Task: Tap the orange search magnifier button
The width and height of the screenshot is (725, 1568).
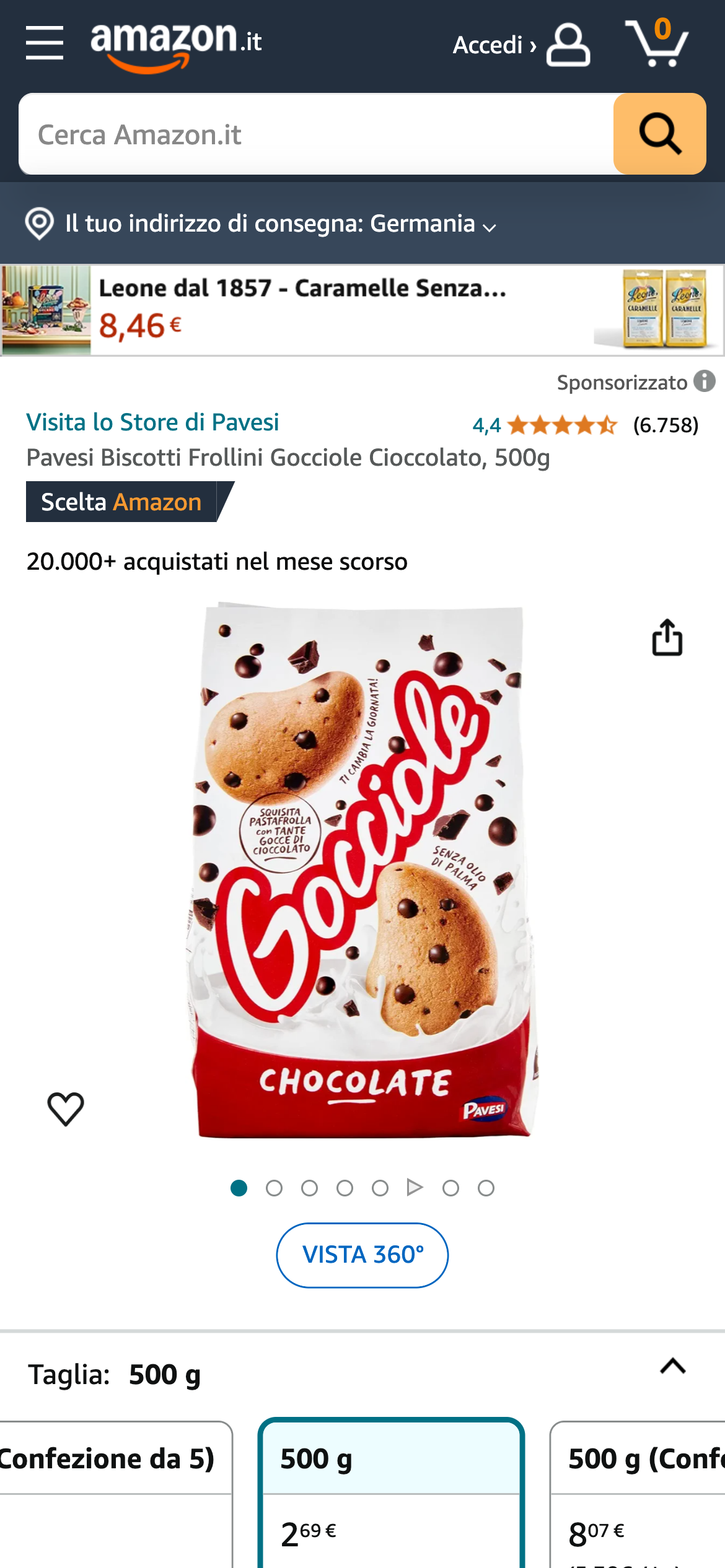Action: 659,134
